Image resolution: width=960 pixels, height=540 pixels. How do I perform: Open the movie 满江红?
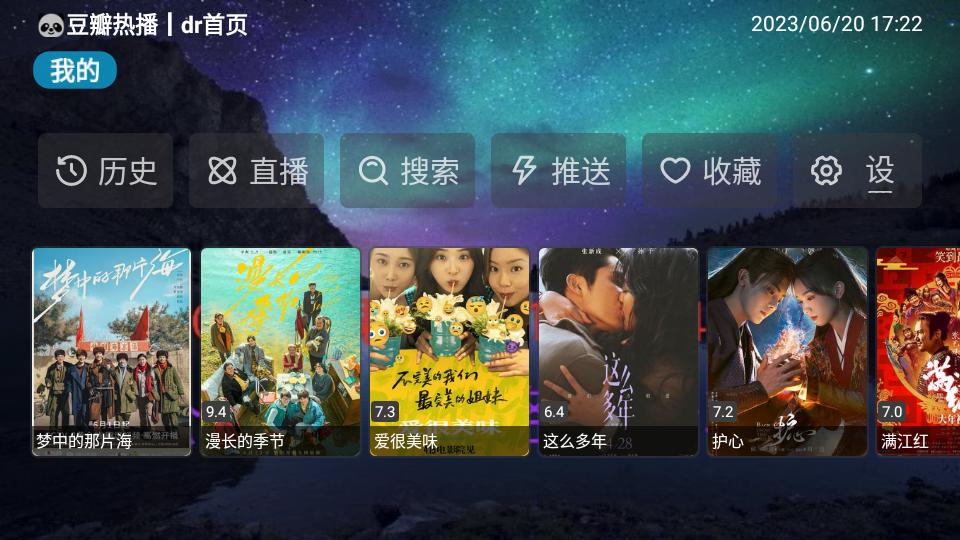(917, 351)
